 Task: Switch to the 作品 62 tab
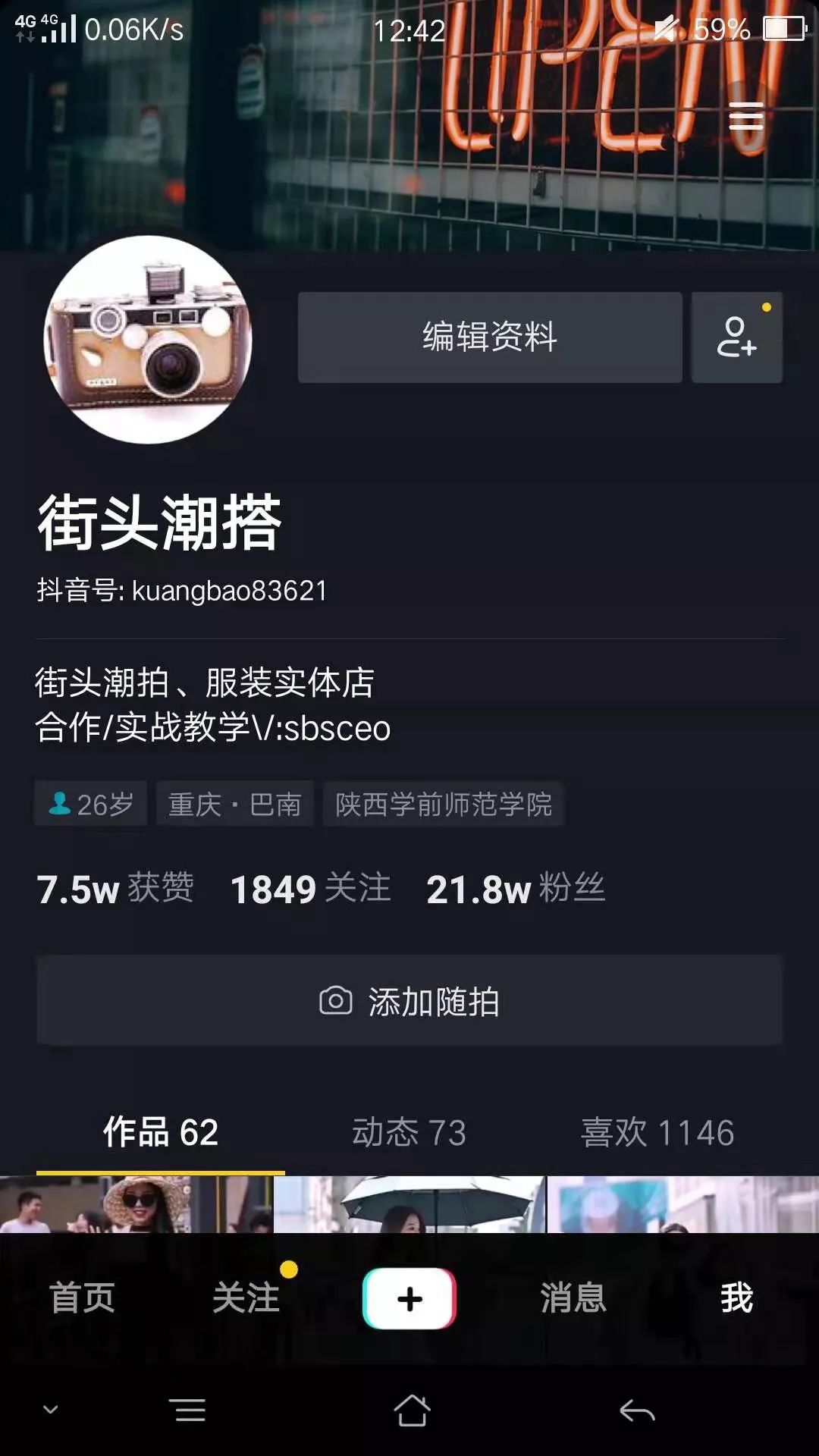point(161,1132)
